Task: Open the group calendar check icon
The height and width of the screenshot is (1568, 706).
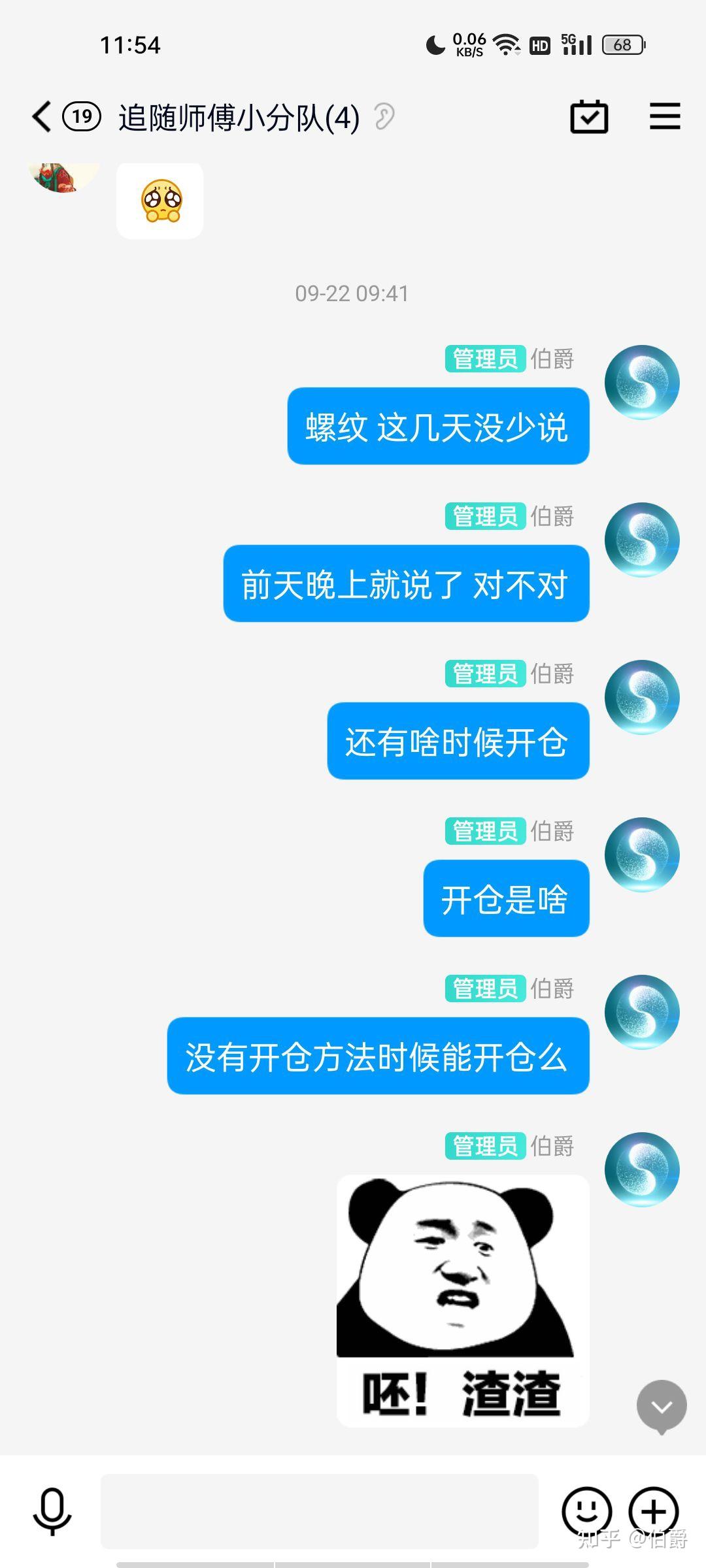Action: 589,117
